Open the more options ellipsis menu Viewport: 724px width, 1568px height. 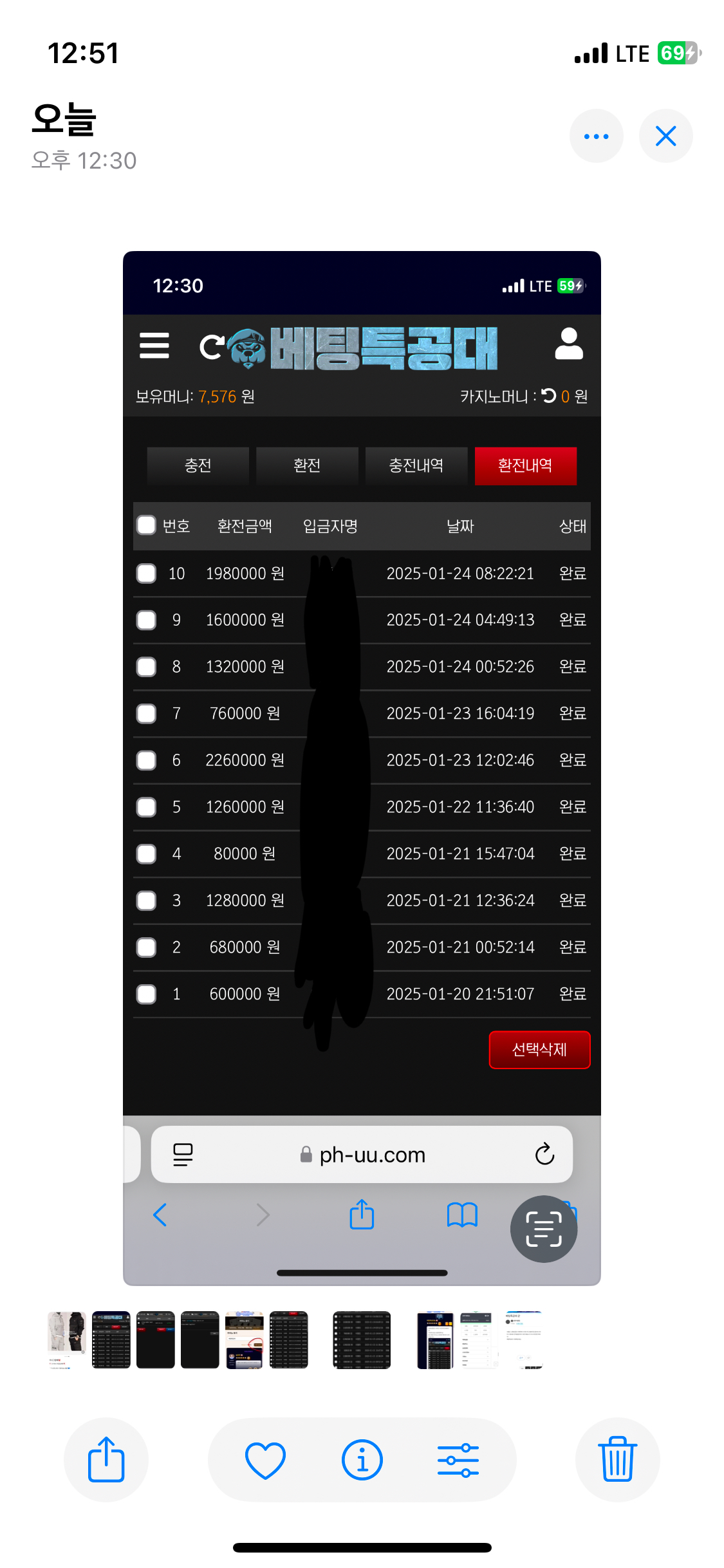click(x=596, y=136)
